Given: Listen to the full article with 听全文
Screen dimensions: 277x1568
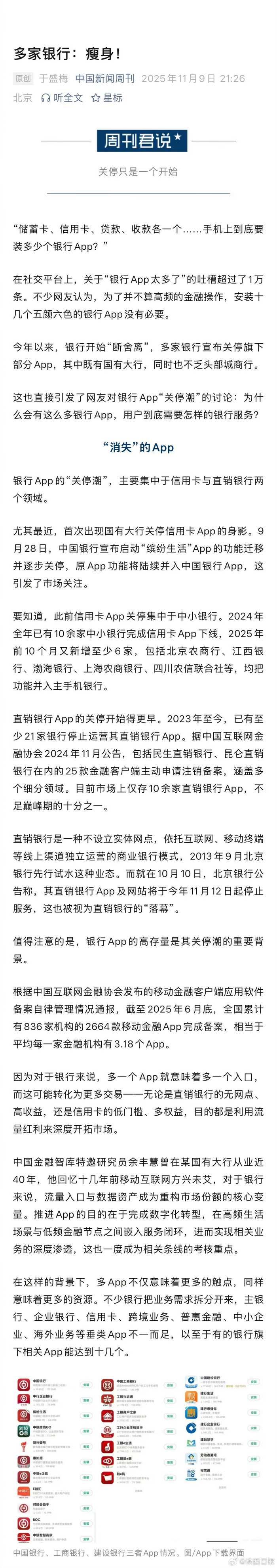Looking at the screenshot, I should point(62,98).
